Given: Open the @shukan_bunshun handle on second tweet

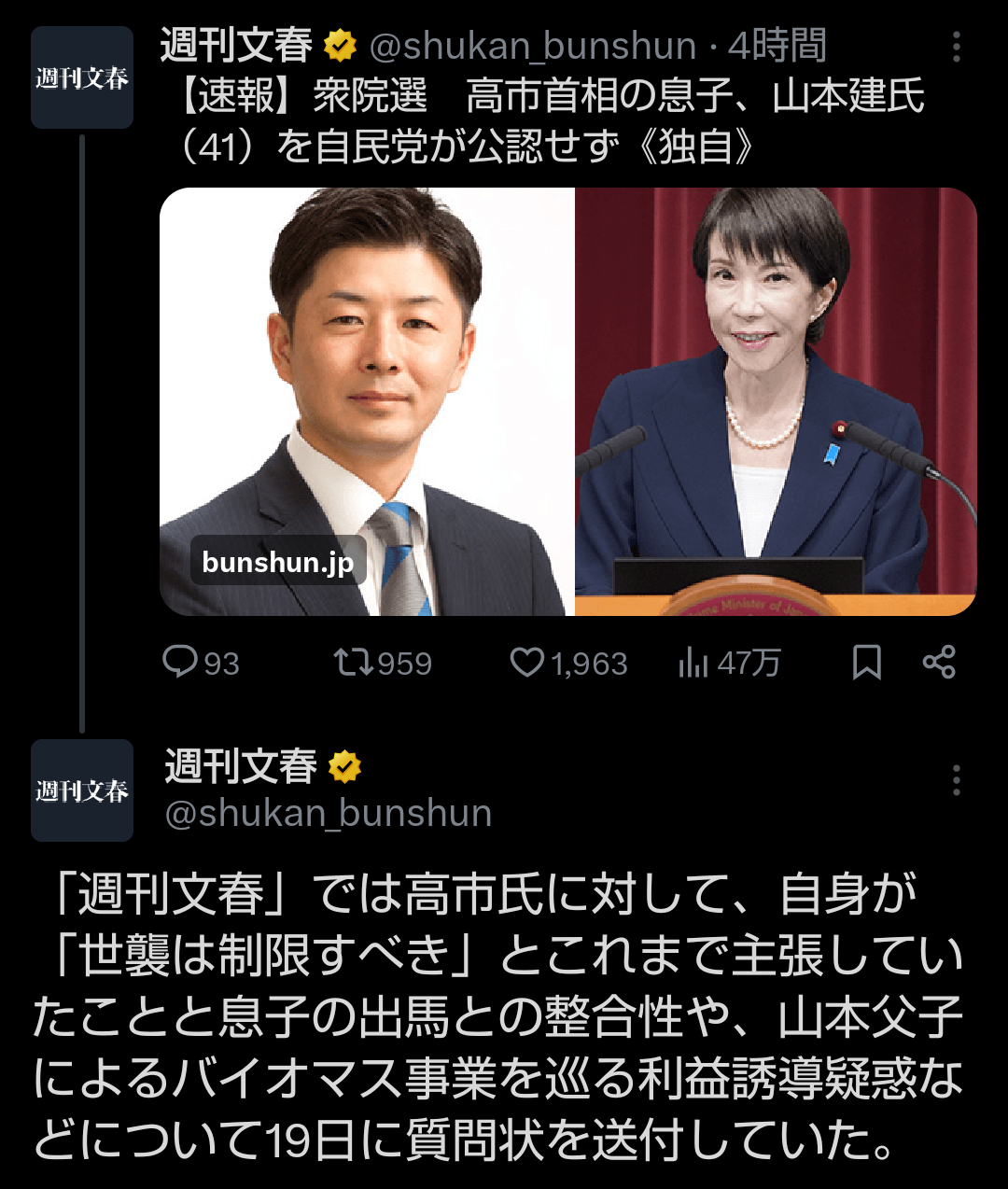Looking at the screenshot, I should (x=329, y=814).
